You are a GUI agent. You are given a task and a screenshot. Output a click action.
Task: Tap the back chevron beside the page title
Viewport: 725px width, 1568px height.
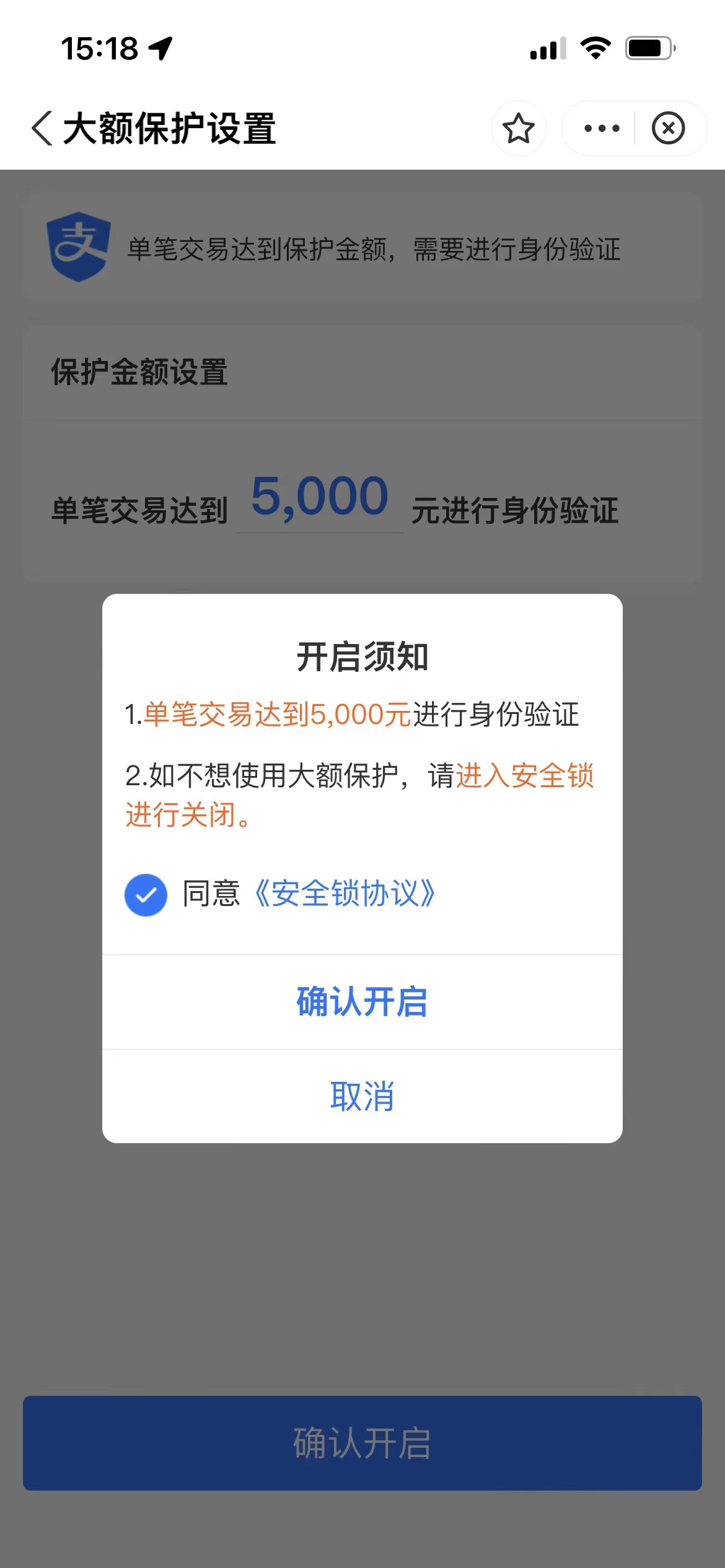point(42,127)
